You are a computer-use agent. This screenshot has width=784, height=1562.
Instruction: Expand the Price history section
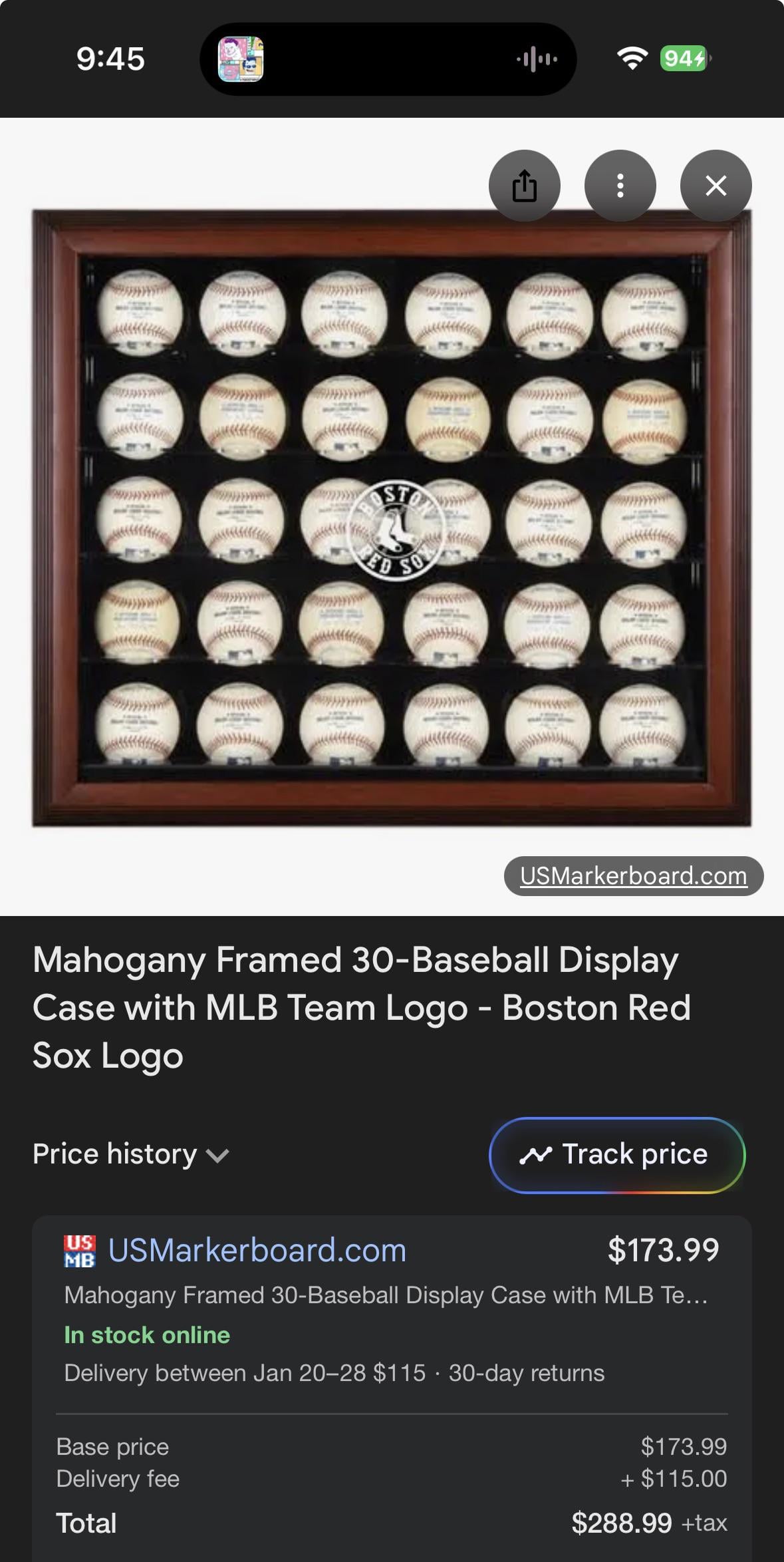click(x=131, y=1154)
